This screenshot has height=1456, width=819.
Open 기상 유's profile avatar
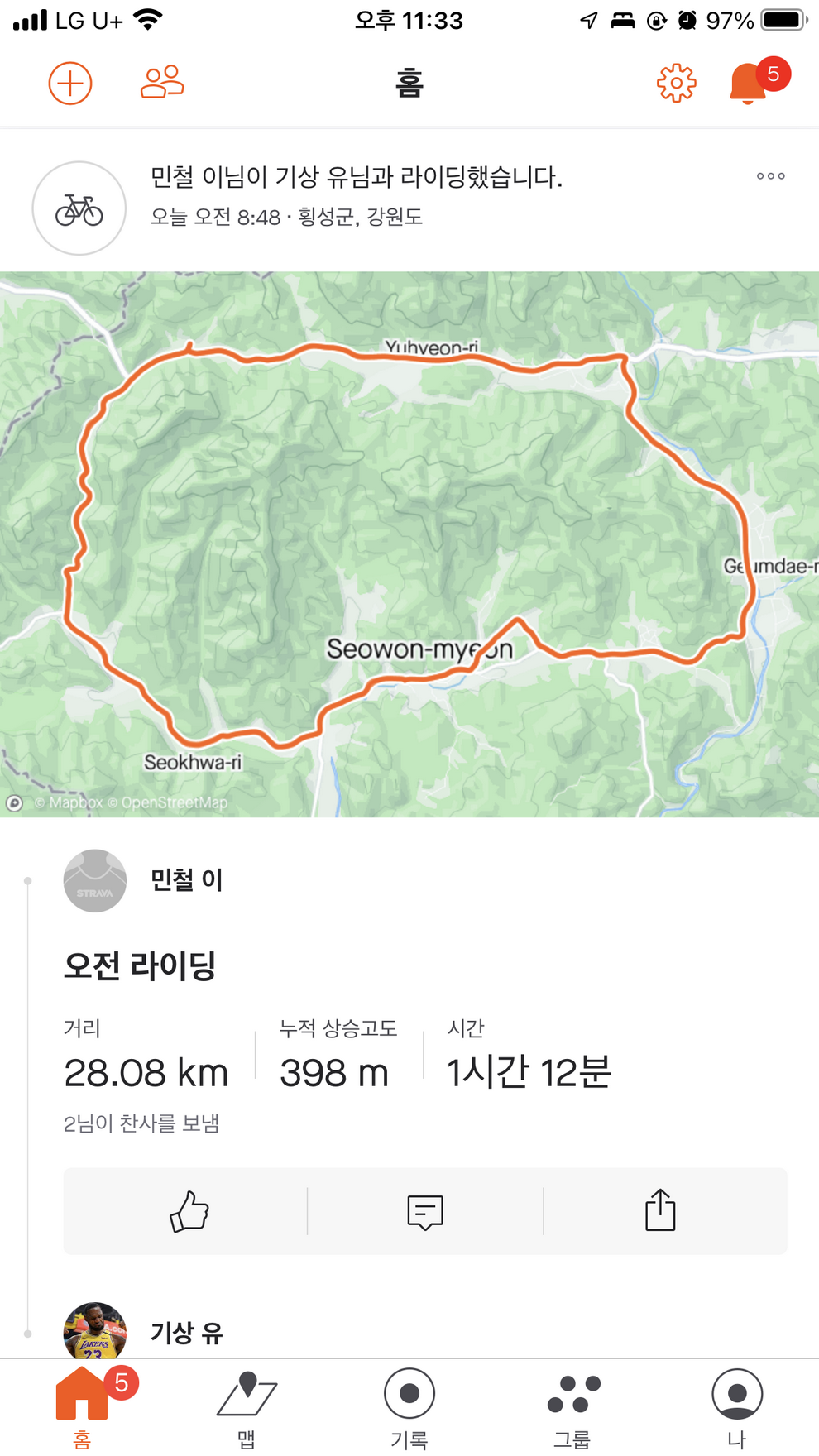[95, 1330]
